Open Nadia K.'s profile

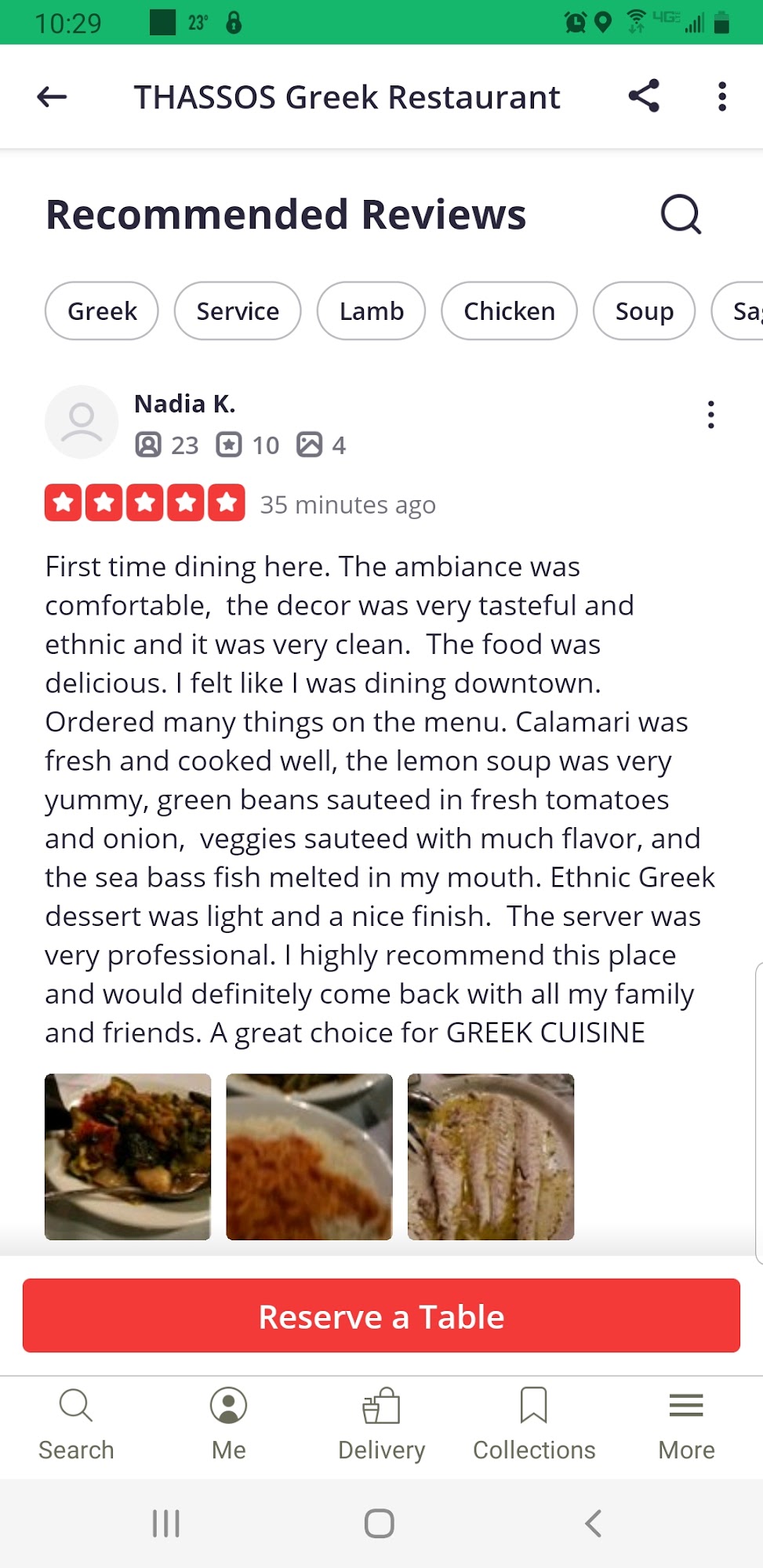(185, 404)
